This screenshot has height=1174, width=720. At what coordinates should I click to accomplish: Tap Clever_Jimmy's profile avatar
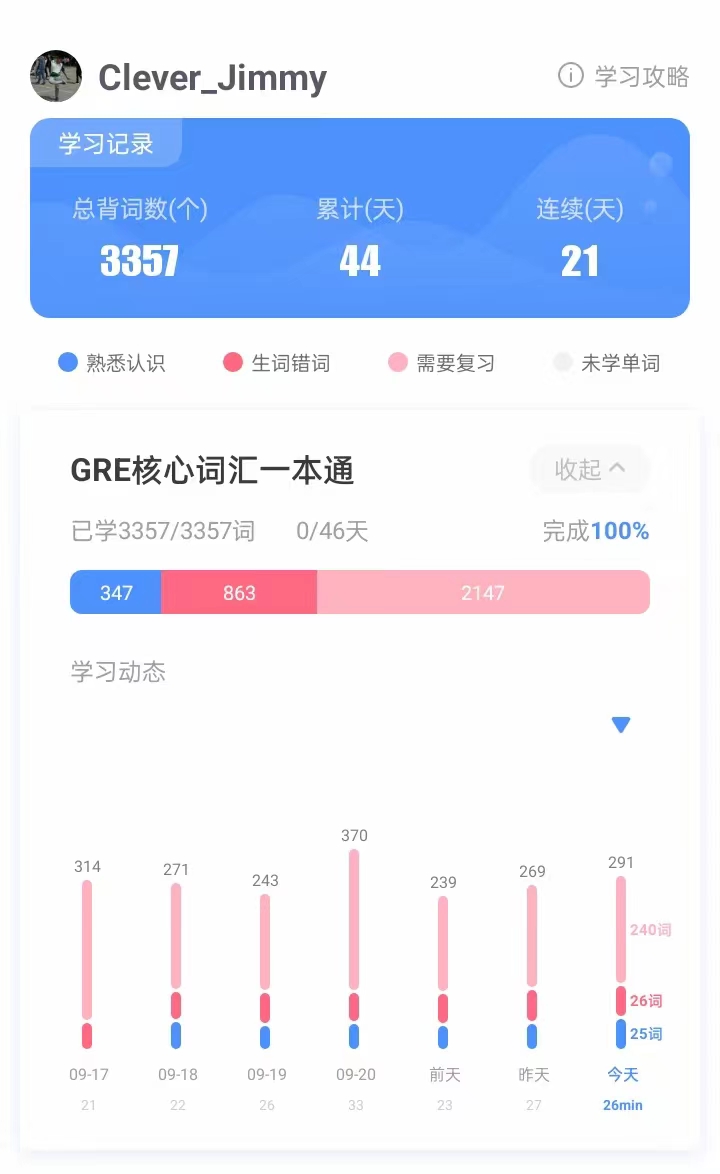[56, 76]
